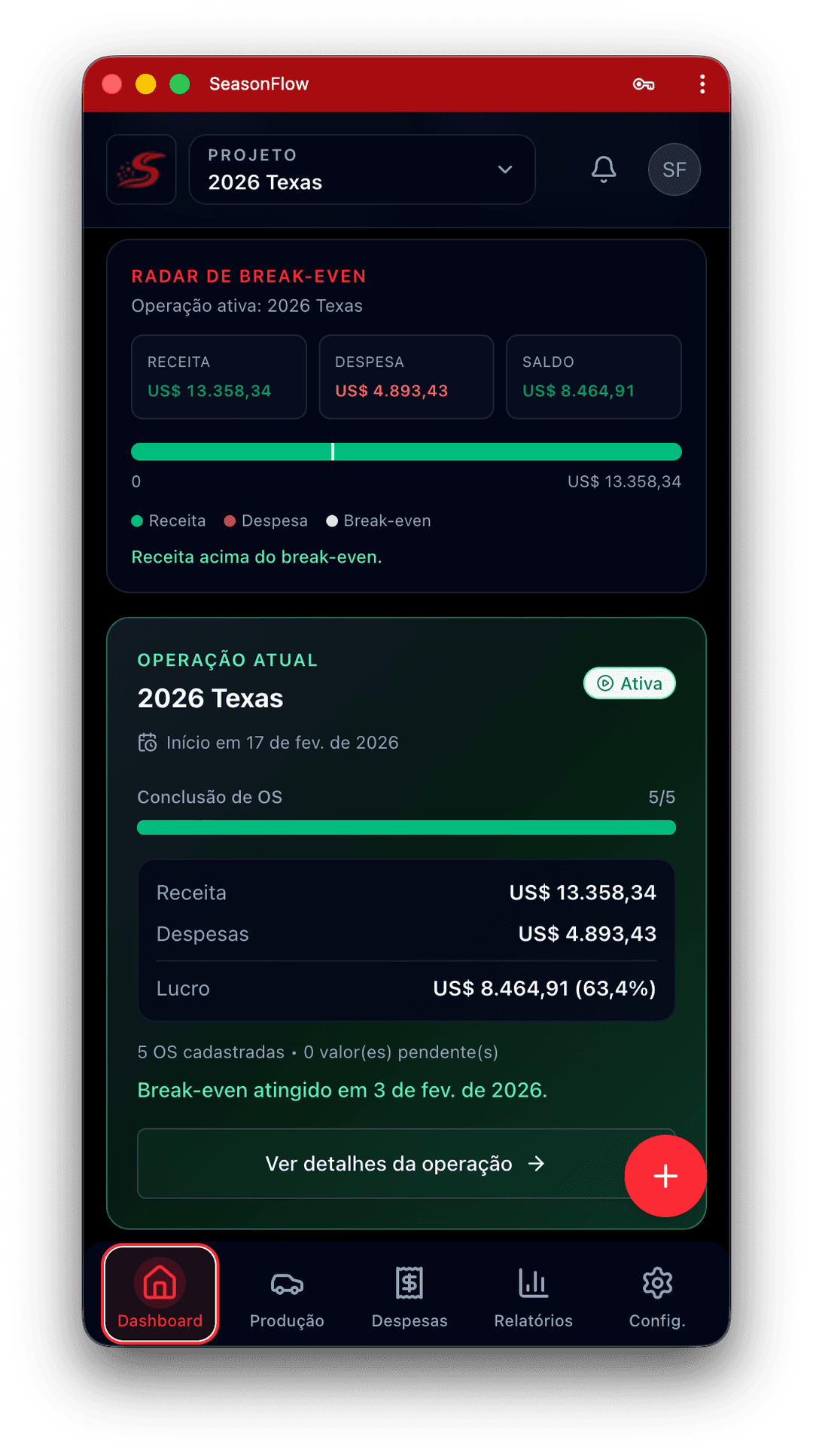The width and height of the screenshot is (813, 1456).
Task: Open notifications bell icon
Action: coord(603,169)
